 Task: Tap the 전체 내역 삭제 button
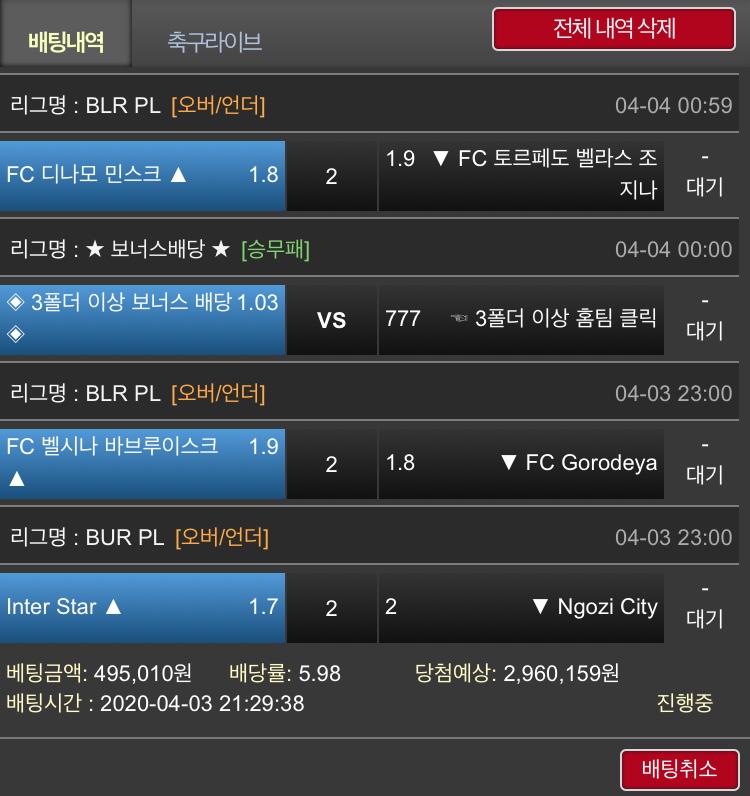(614, 29)
